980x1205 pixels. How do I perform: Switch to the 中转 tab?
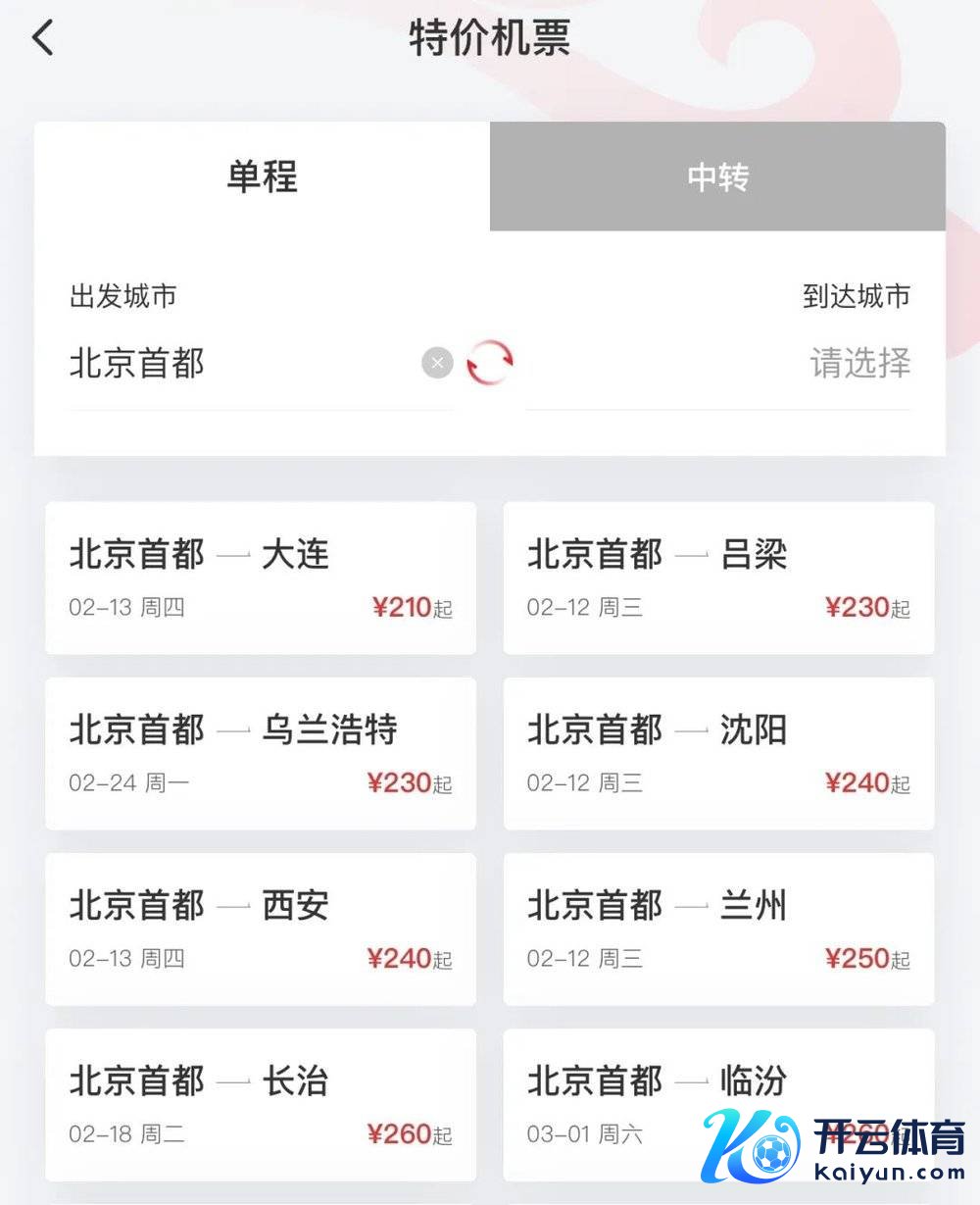(717, 177)
